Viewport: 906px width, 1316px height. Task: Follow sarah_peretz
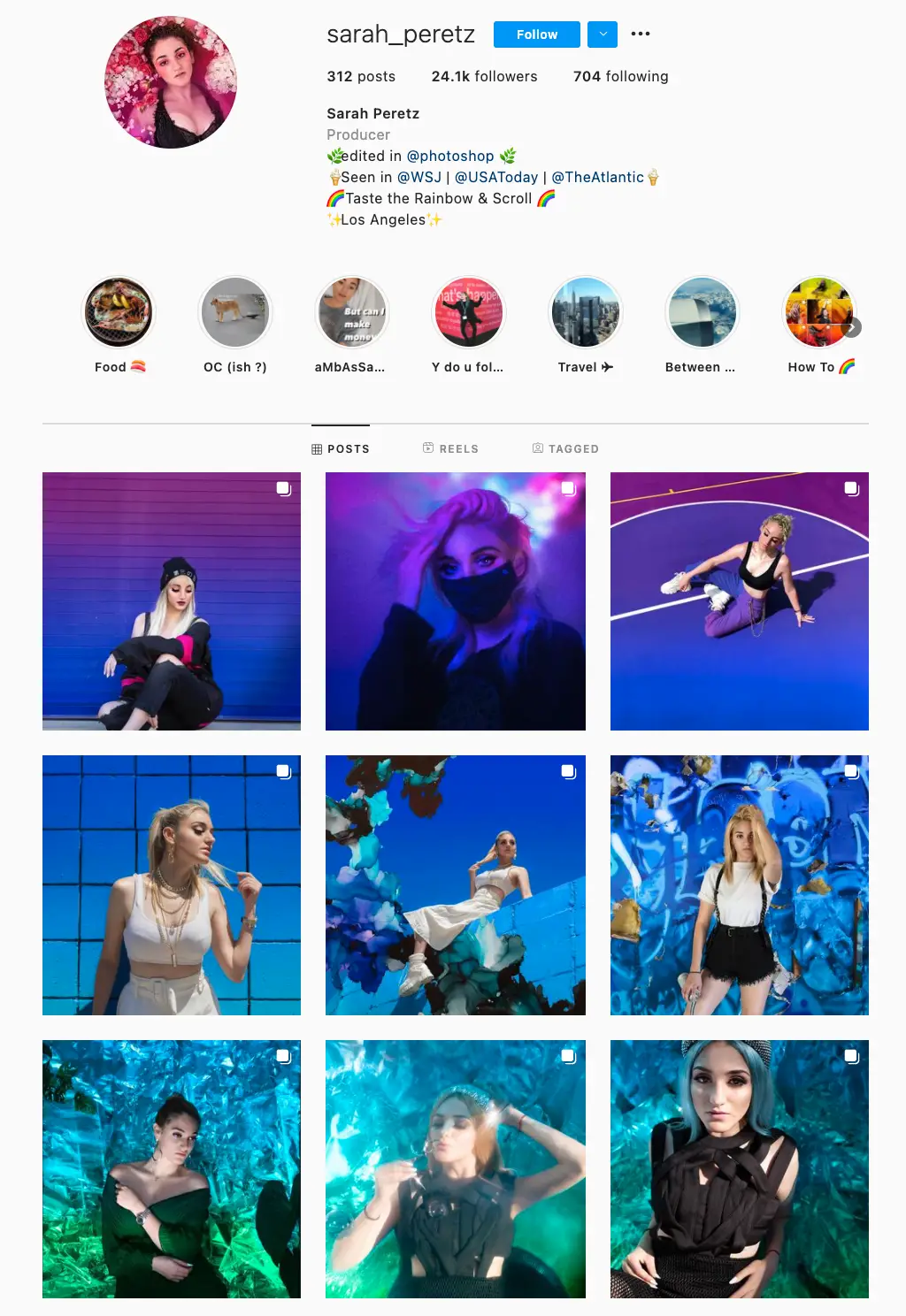tap(536, 34)
